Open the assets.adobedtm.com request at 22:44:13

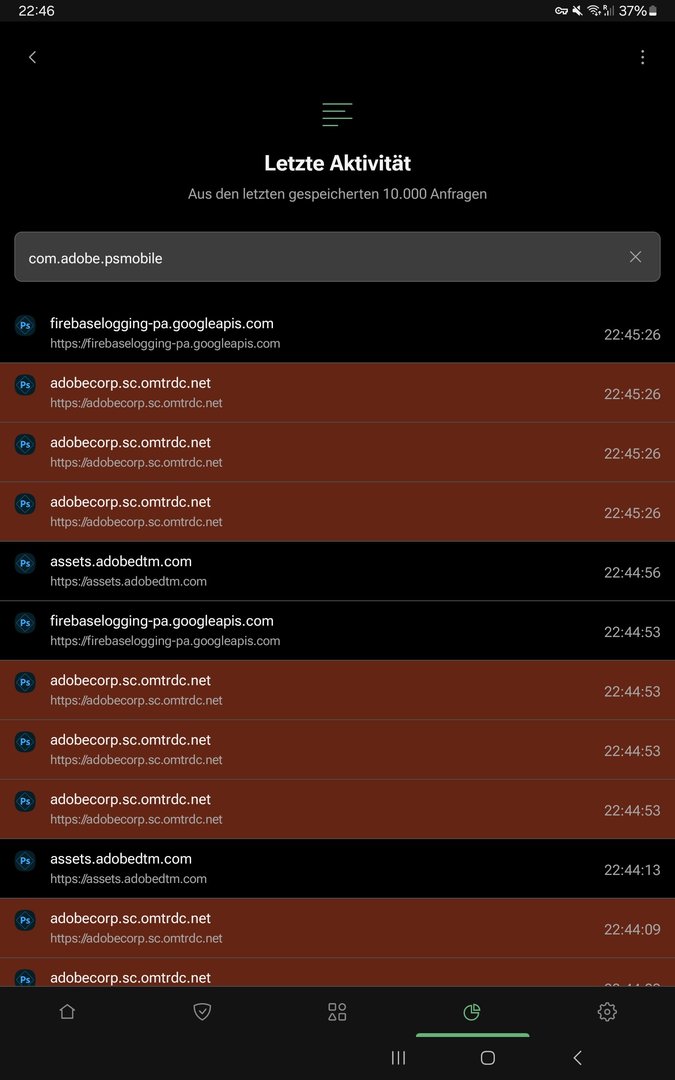tap(337, 868)
